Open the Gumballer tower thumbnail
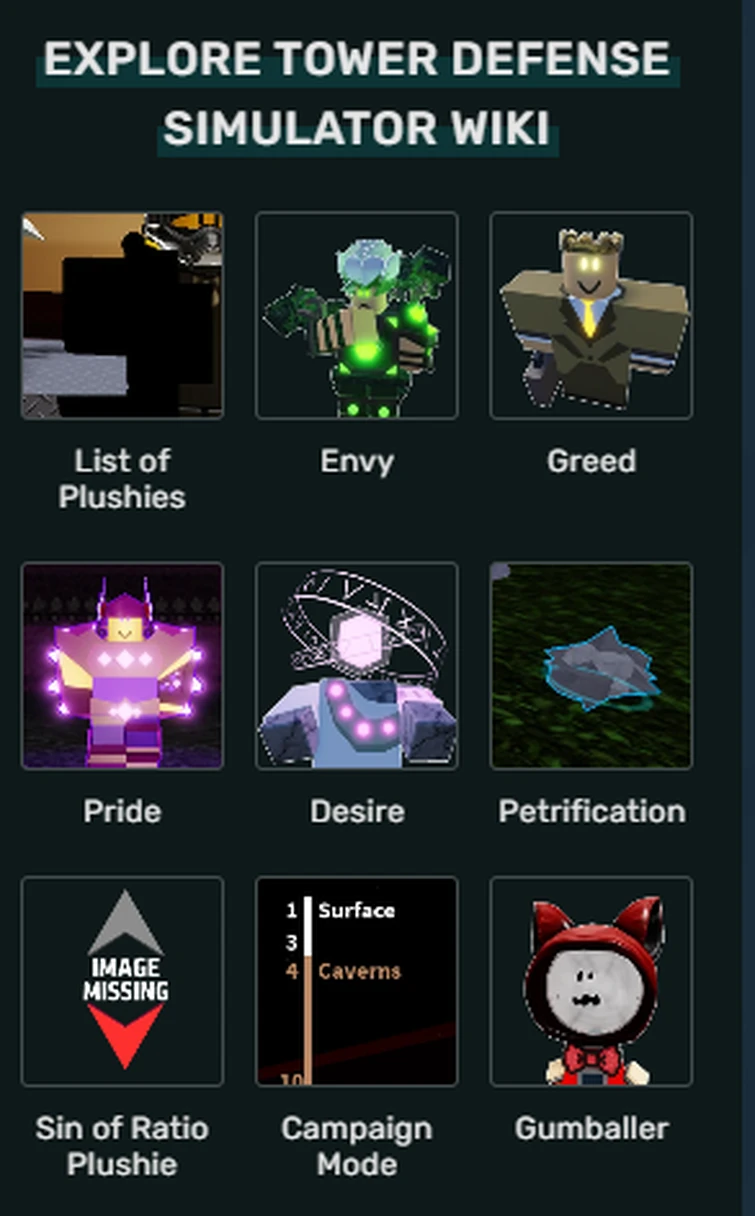The height and width of the screenshot is (1216, 755). (x=591, y=982)
